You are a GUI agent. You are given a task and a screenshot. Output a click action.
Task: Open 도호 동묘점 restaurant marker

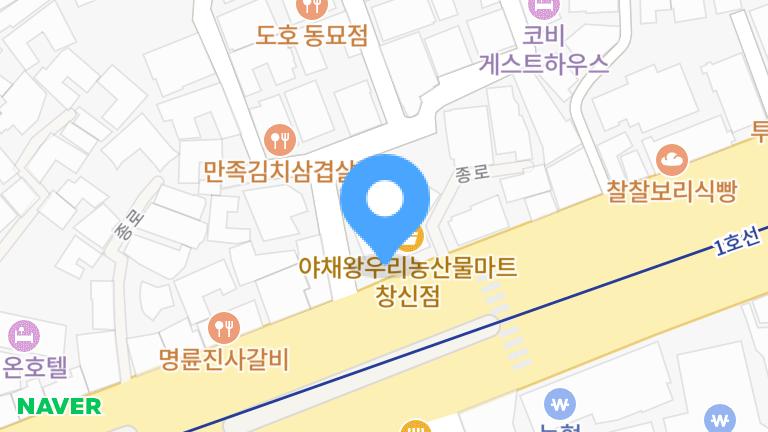click(x=315, y=9)
